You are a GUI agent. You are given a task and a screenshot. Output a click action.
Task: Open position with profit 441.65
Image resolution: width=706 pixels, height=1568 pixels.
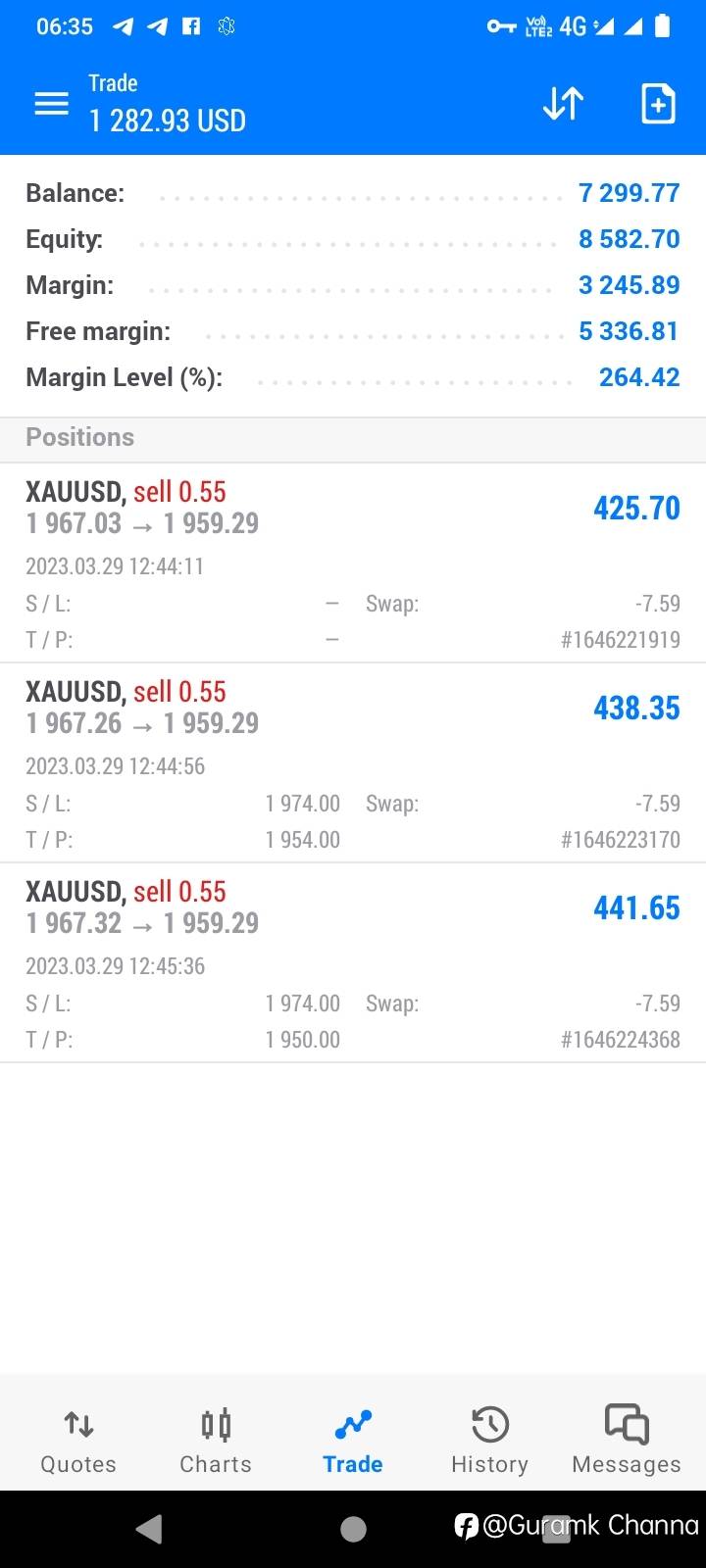coord(353,963)
